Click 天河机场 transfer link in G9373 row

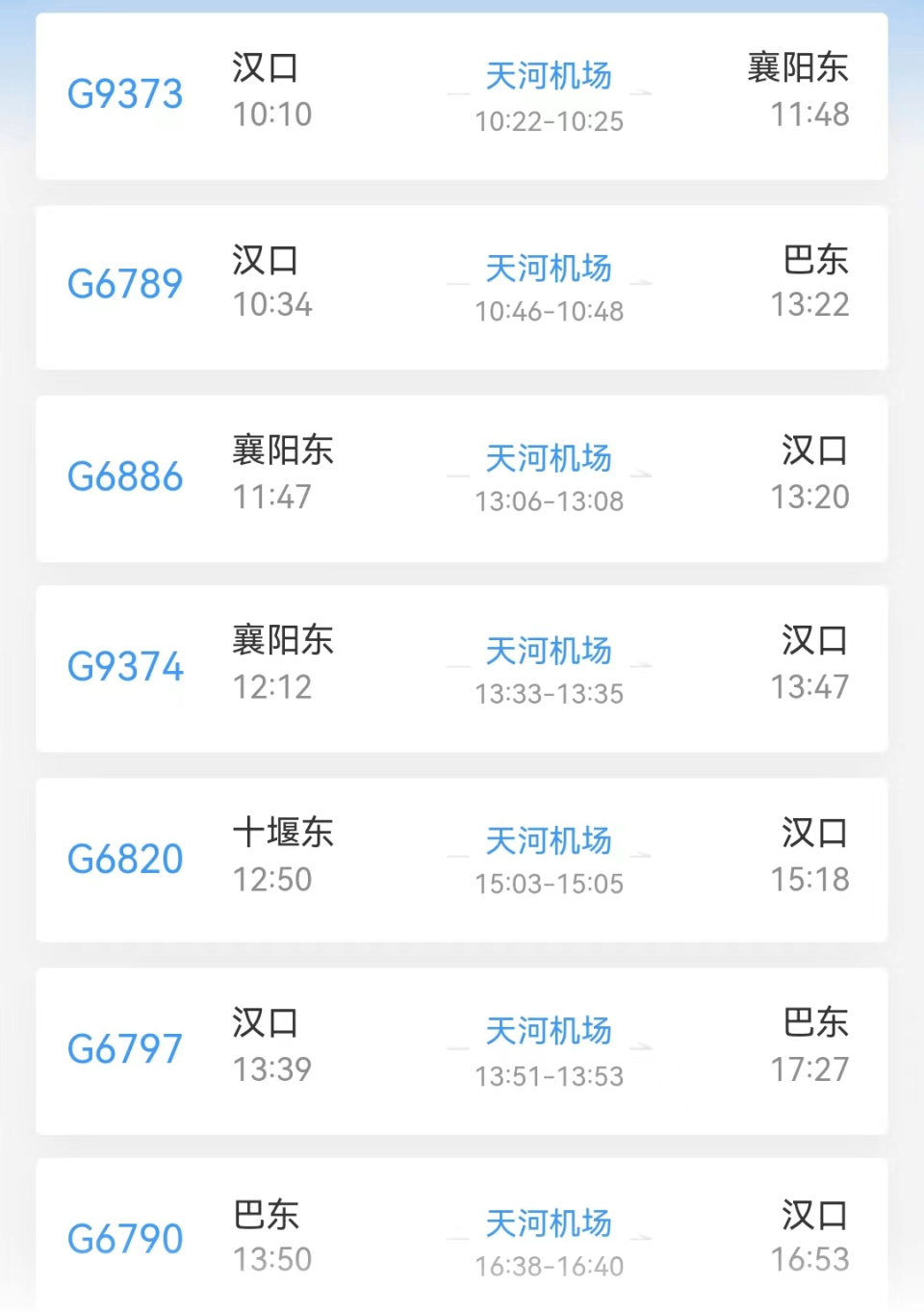[x=549, y=77]
